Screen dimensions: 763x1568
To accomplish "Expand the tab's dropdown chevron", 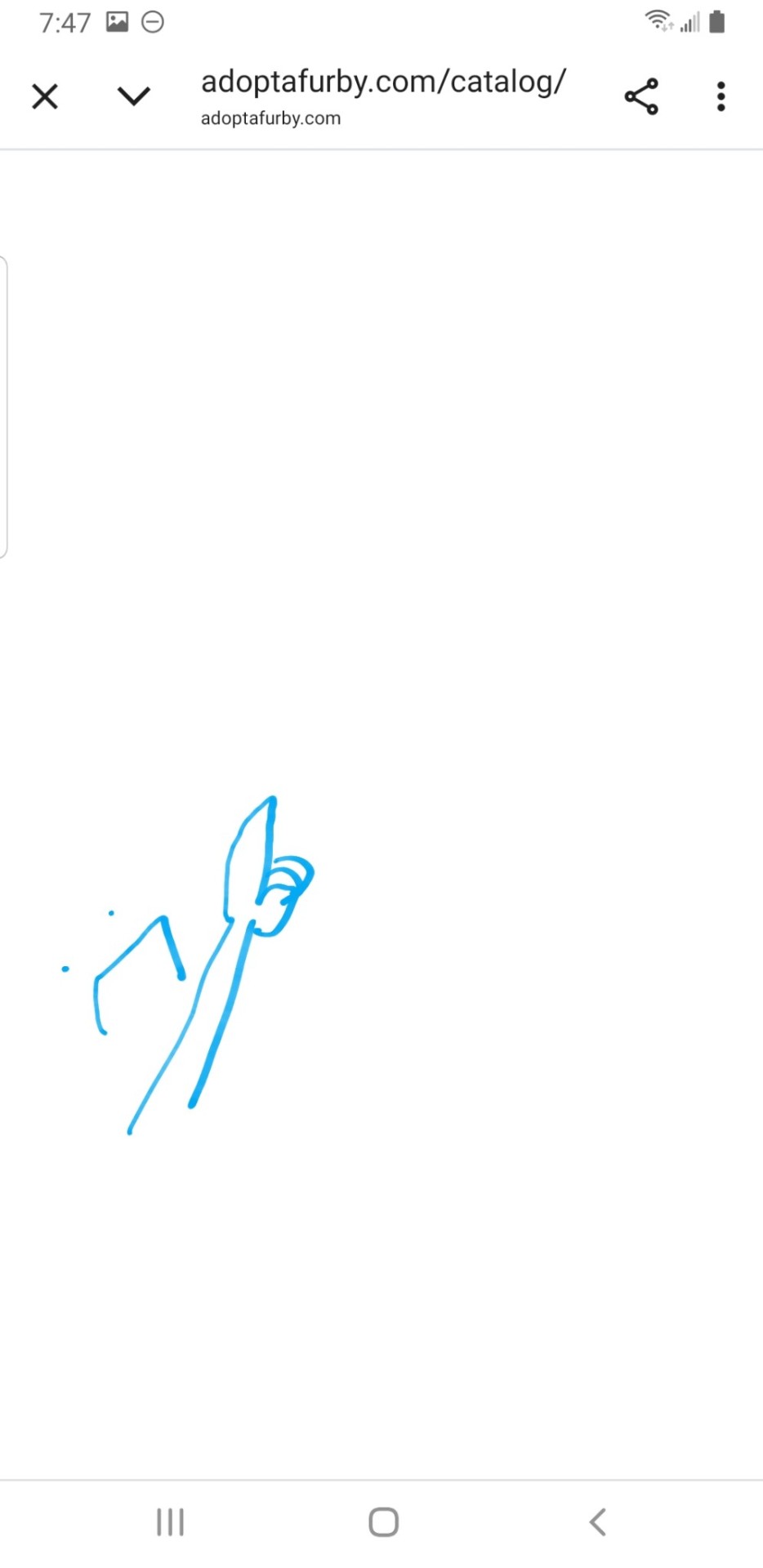I will click(x=133, y=97).
